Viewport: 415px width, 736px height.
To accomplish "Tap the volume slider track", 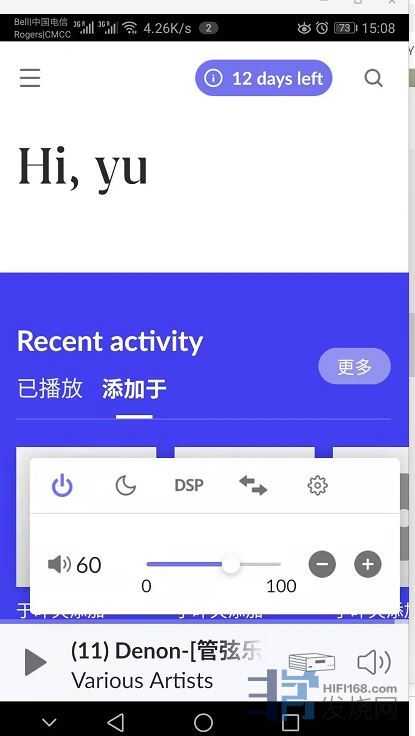I will pos(214,564).
